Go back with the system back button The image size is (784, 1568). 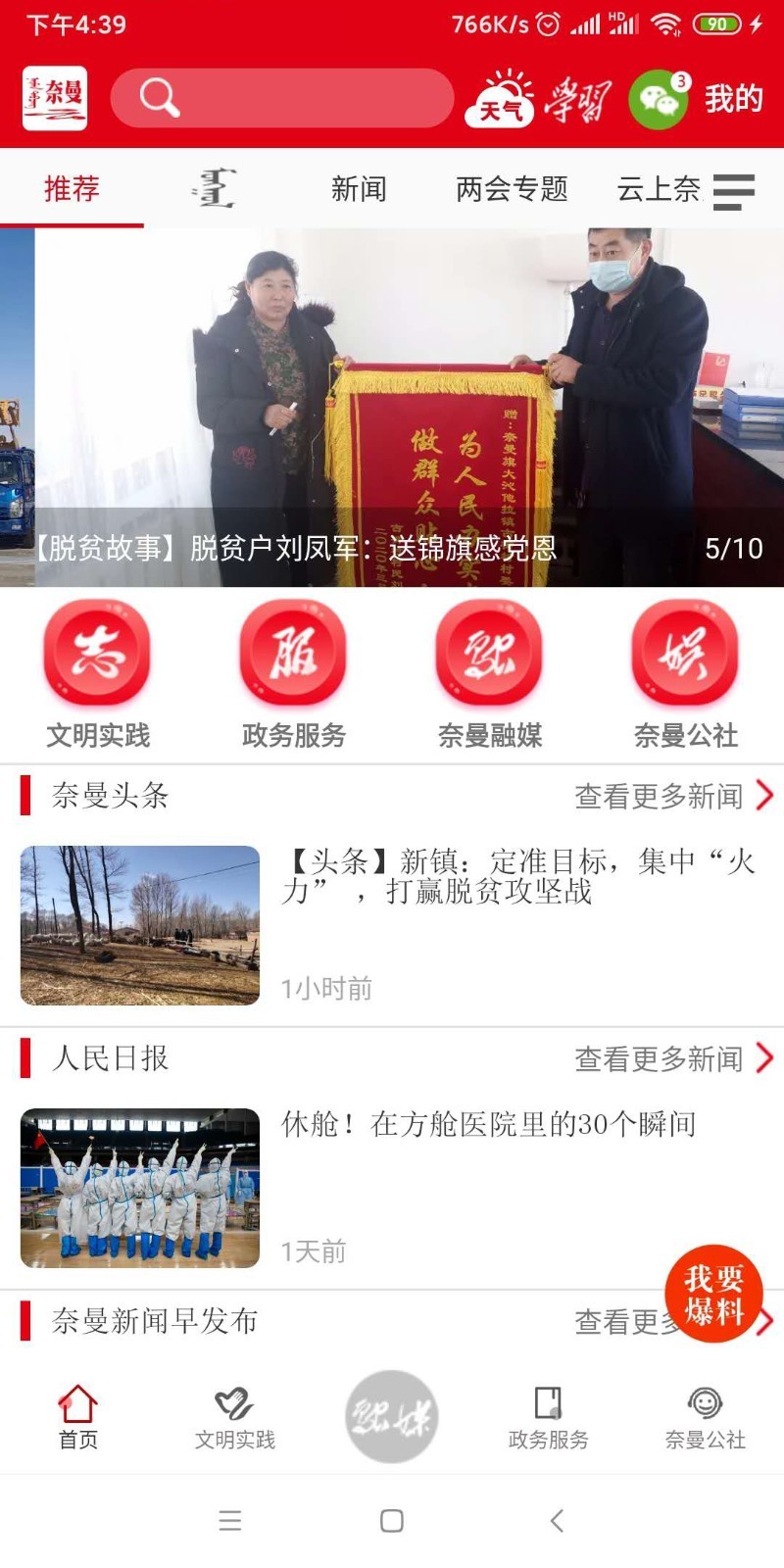[557, 1521]
